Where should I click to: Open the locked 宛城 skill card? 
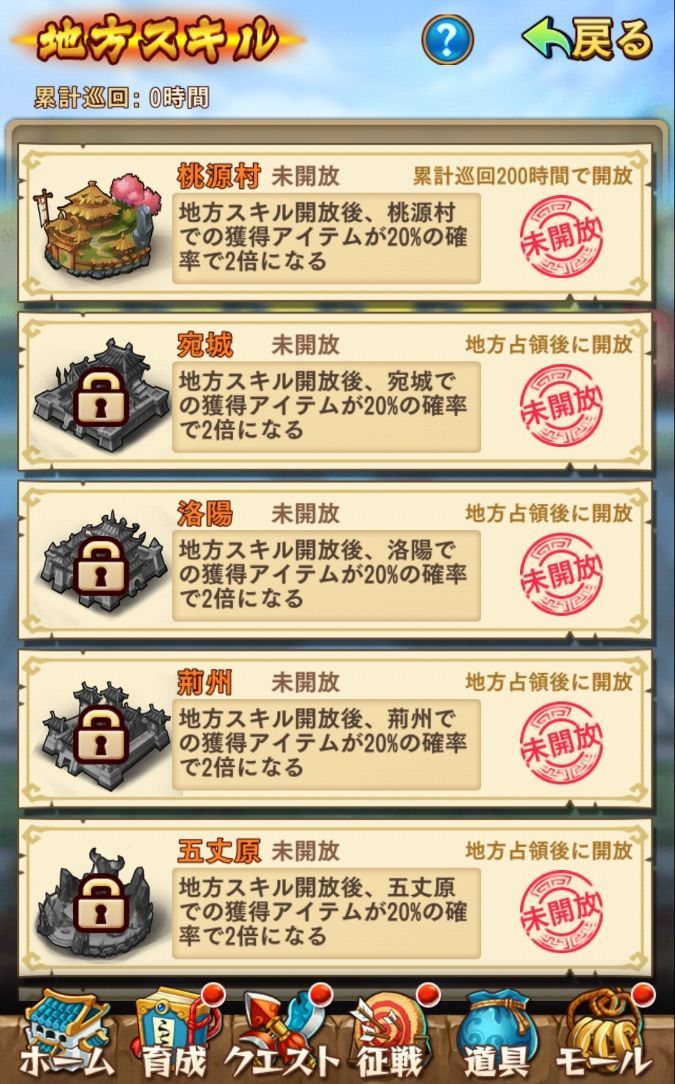pos(336,392)
